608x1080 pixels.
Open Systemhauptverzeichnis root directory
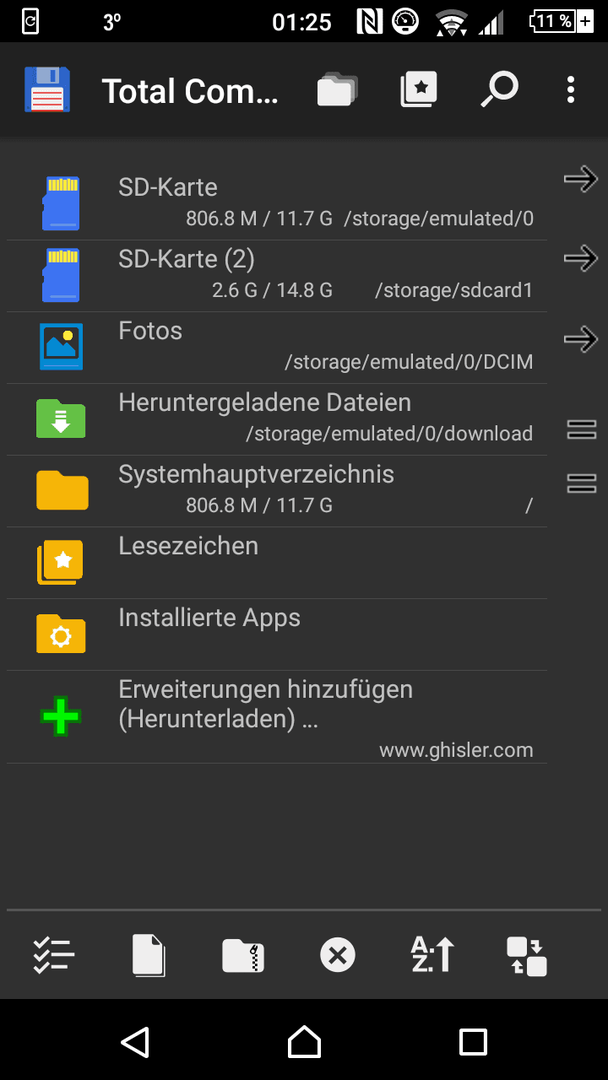tap(276, 490)
